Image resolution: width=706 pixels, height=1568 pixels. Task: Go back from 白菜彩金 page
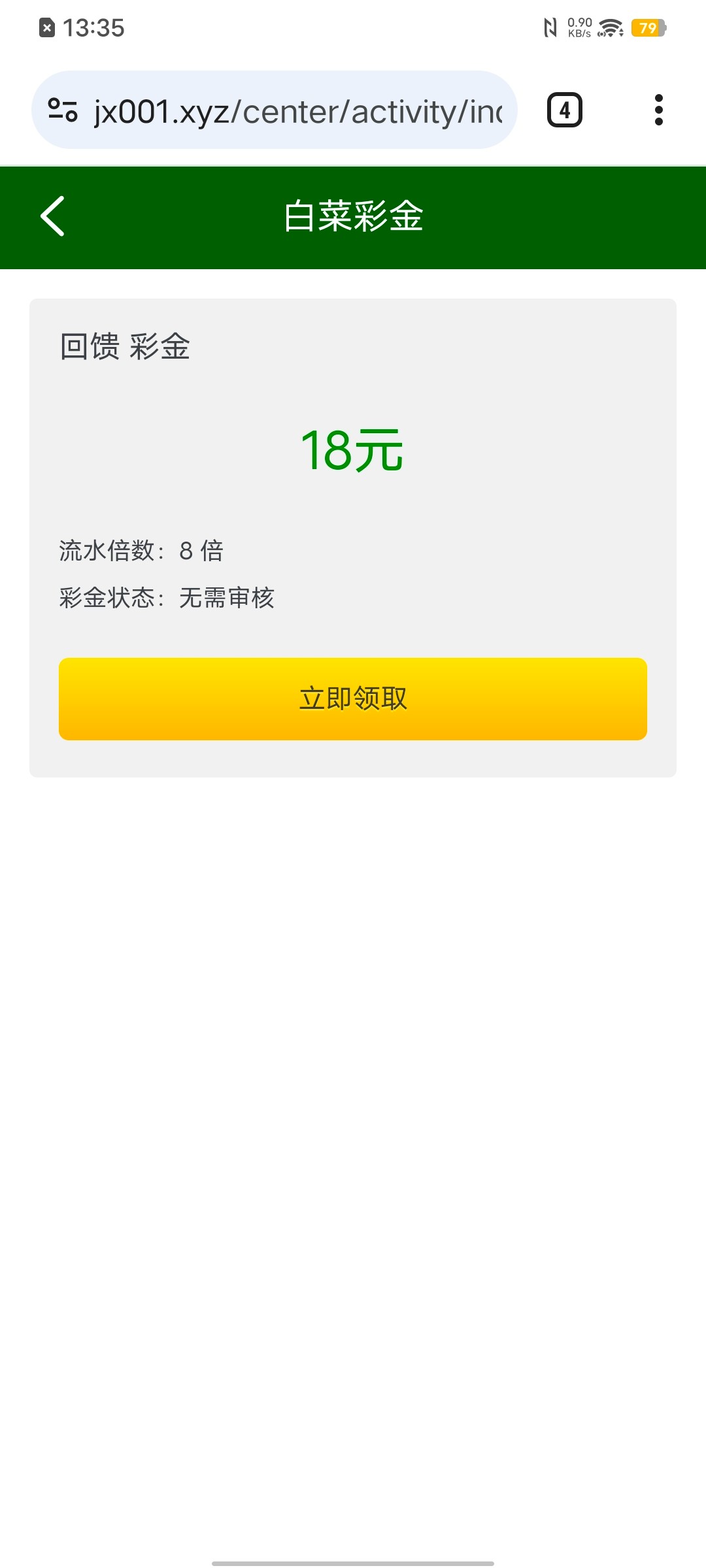pyautogui.click(x=52, y=216)
